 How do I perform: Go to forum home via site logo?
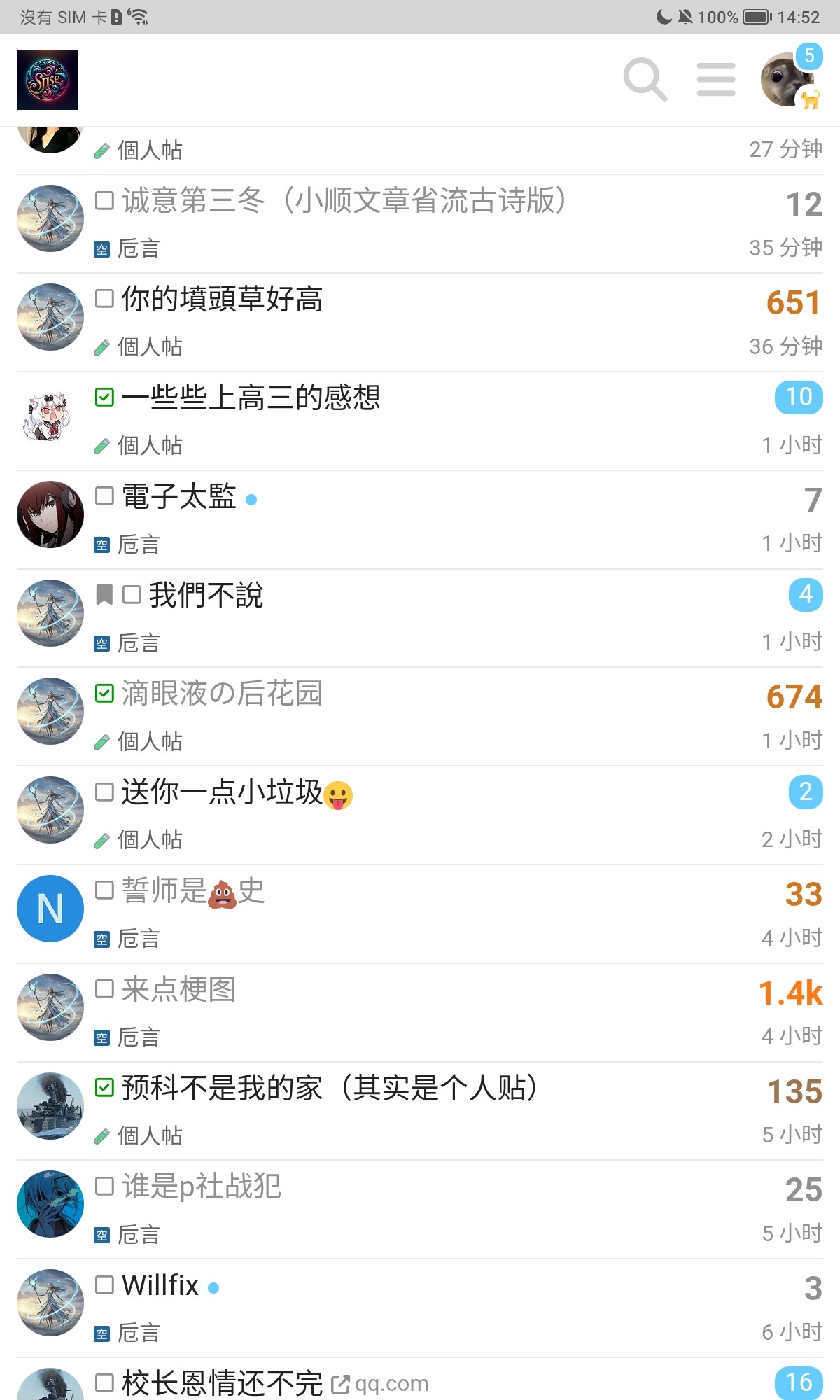coord(47,80)
